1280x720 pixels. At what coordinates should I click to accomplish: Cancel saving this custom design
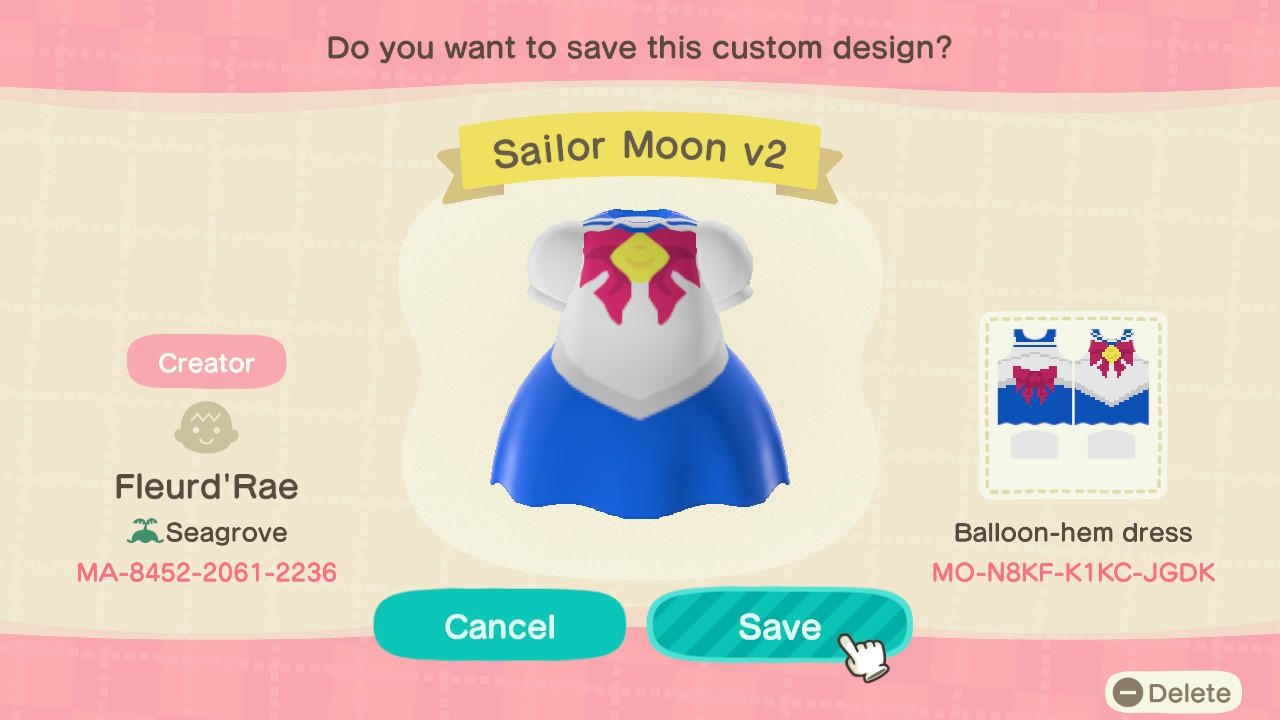click(499, 626)
